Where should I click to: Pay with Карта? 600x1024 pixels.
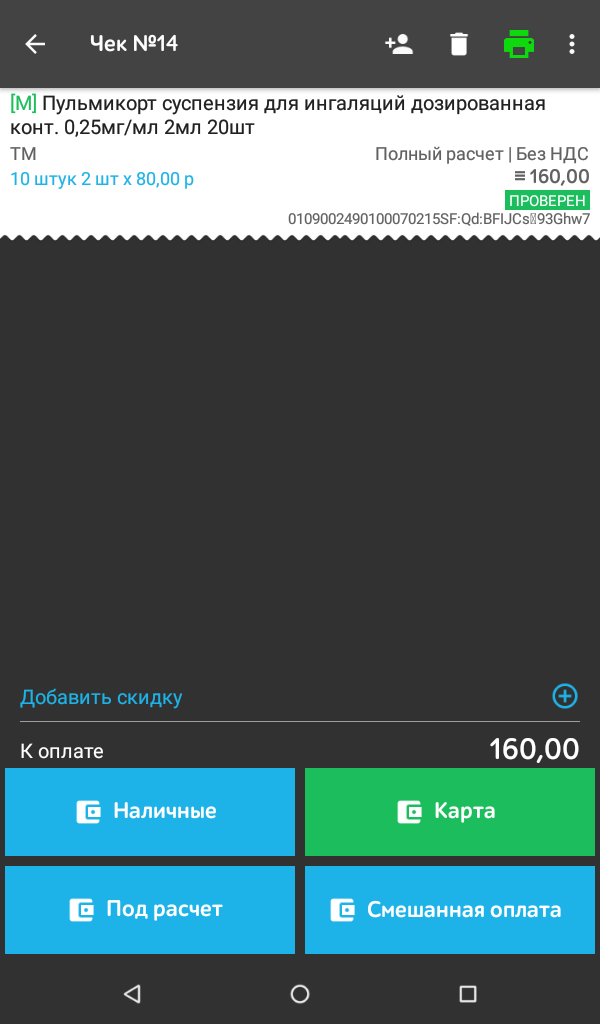click(x=450, y=811)
